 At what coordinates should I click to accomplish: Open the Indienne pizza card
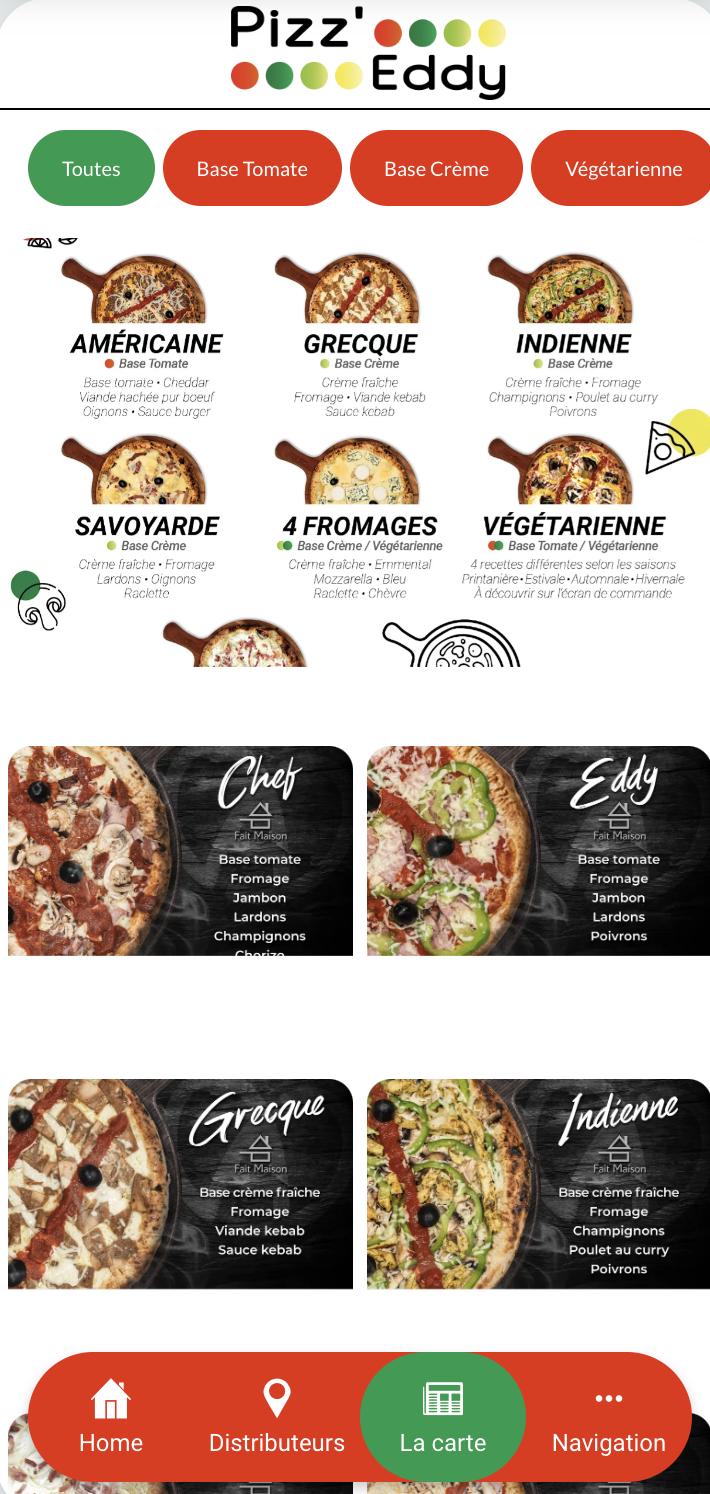[538, 1184]
